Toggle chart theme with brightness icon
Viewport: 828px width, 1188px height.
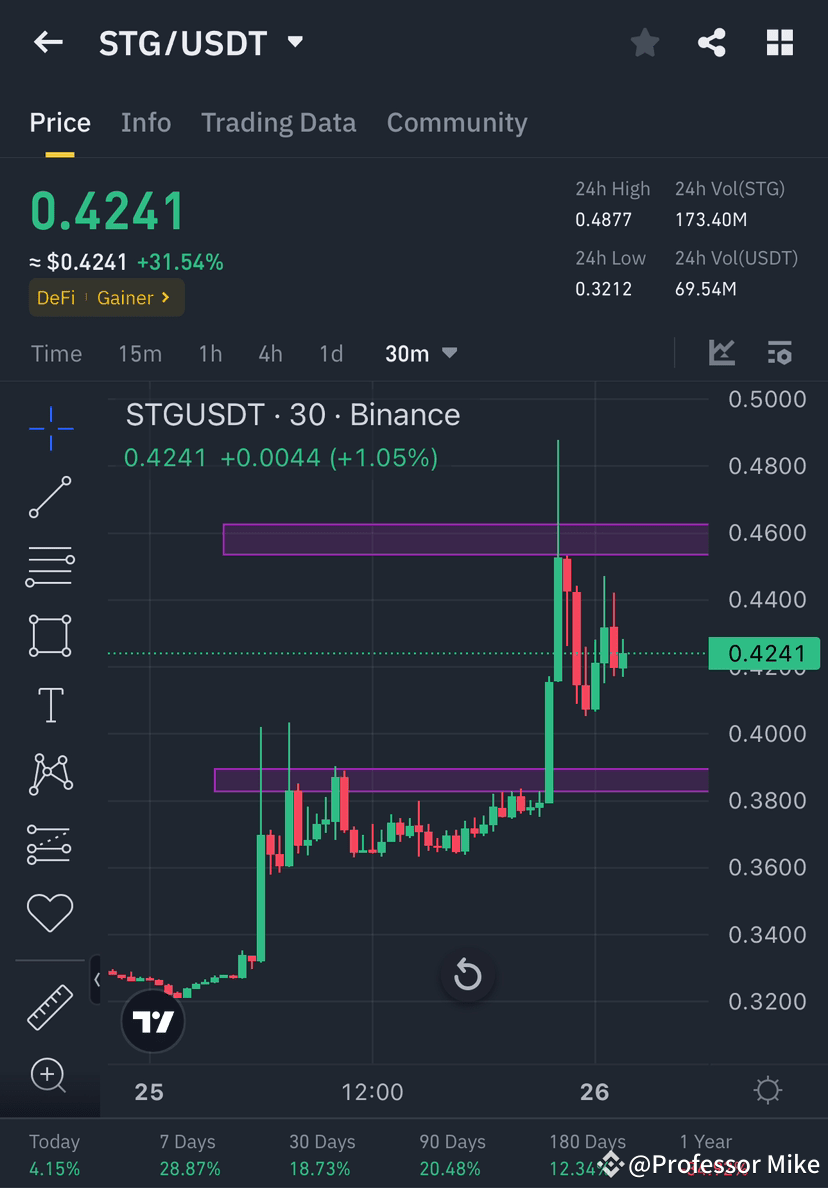(x=767, y=1090)
